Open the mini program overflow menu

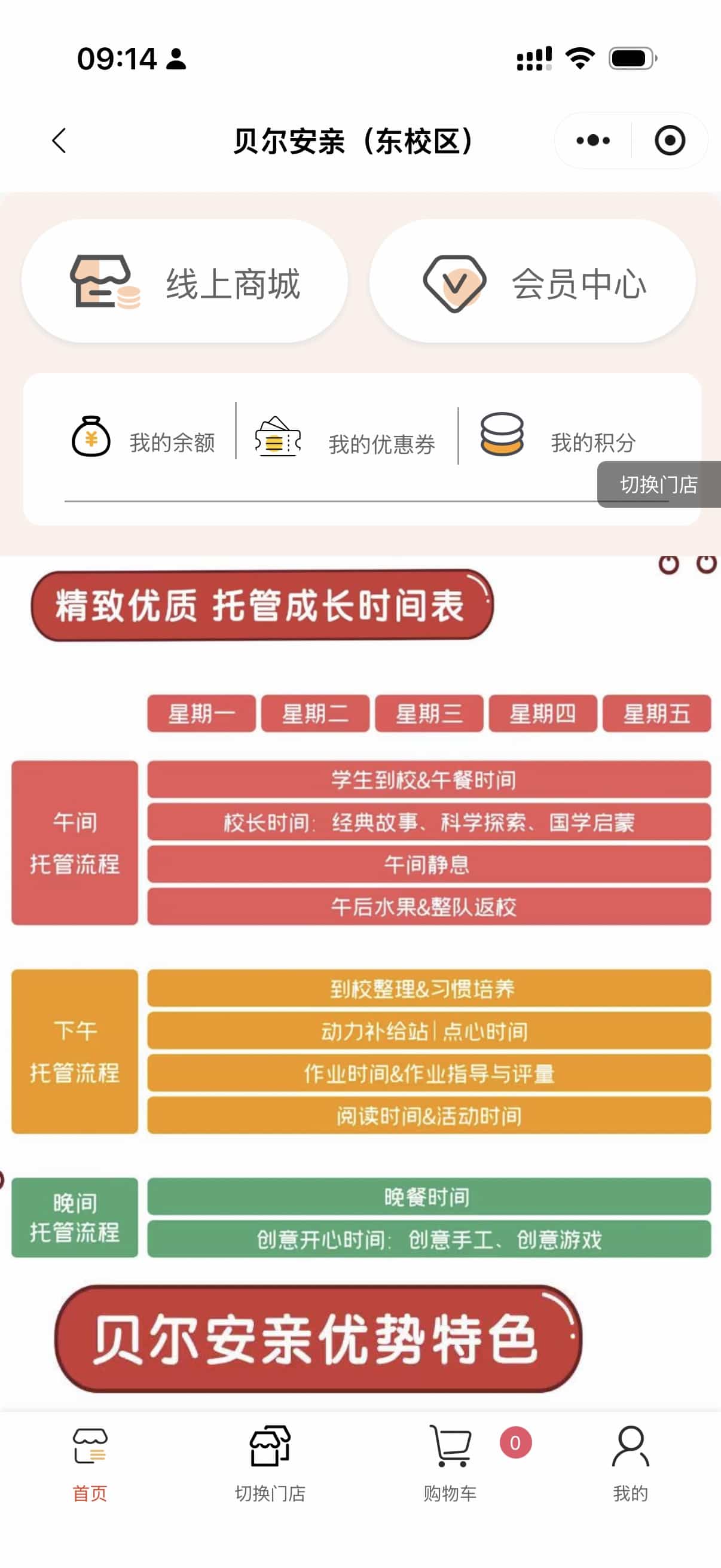[x=592, y=141]
